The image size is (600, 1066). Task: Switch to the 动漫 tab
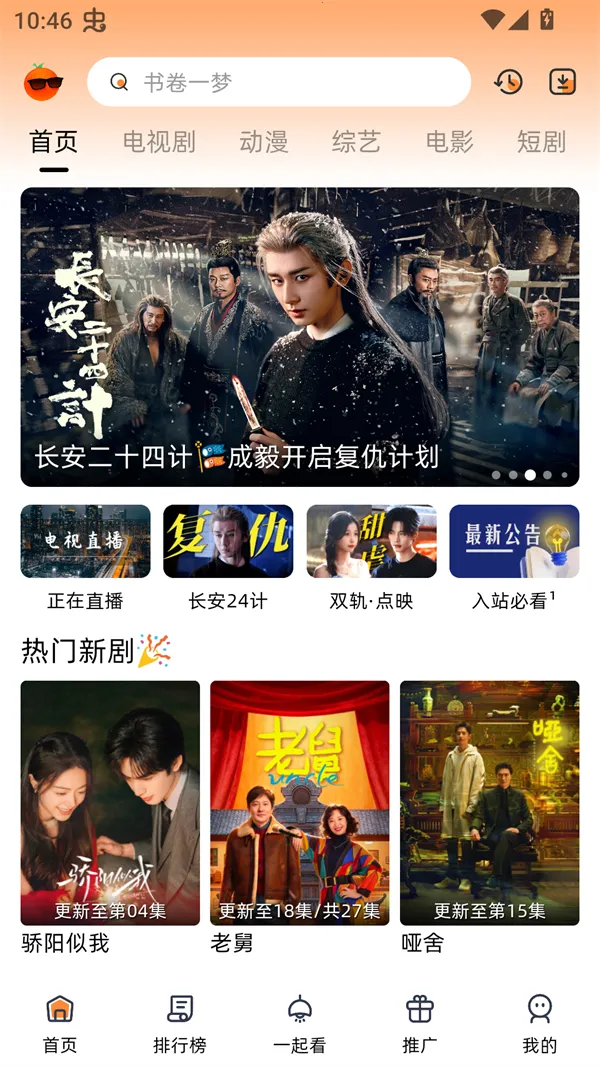[x=264, y=142]
